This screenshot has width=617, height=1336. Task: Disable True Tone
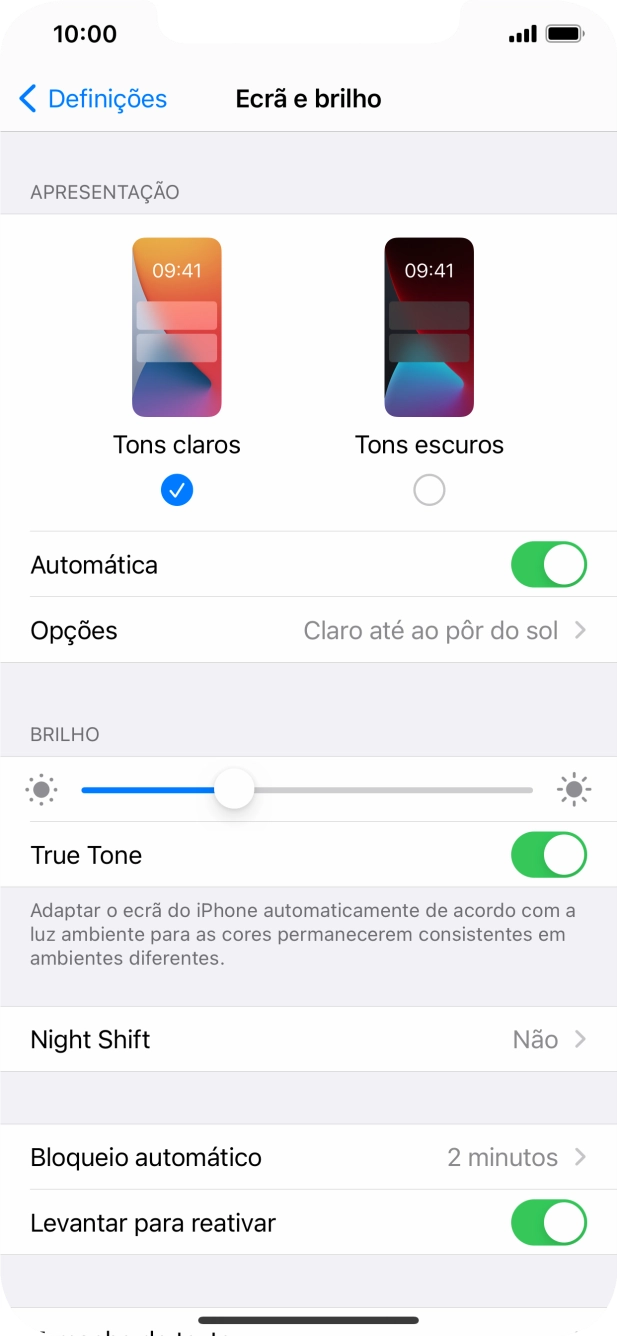[x=548, y=856]
